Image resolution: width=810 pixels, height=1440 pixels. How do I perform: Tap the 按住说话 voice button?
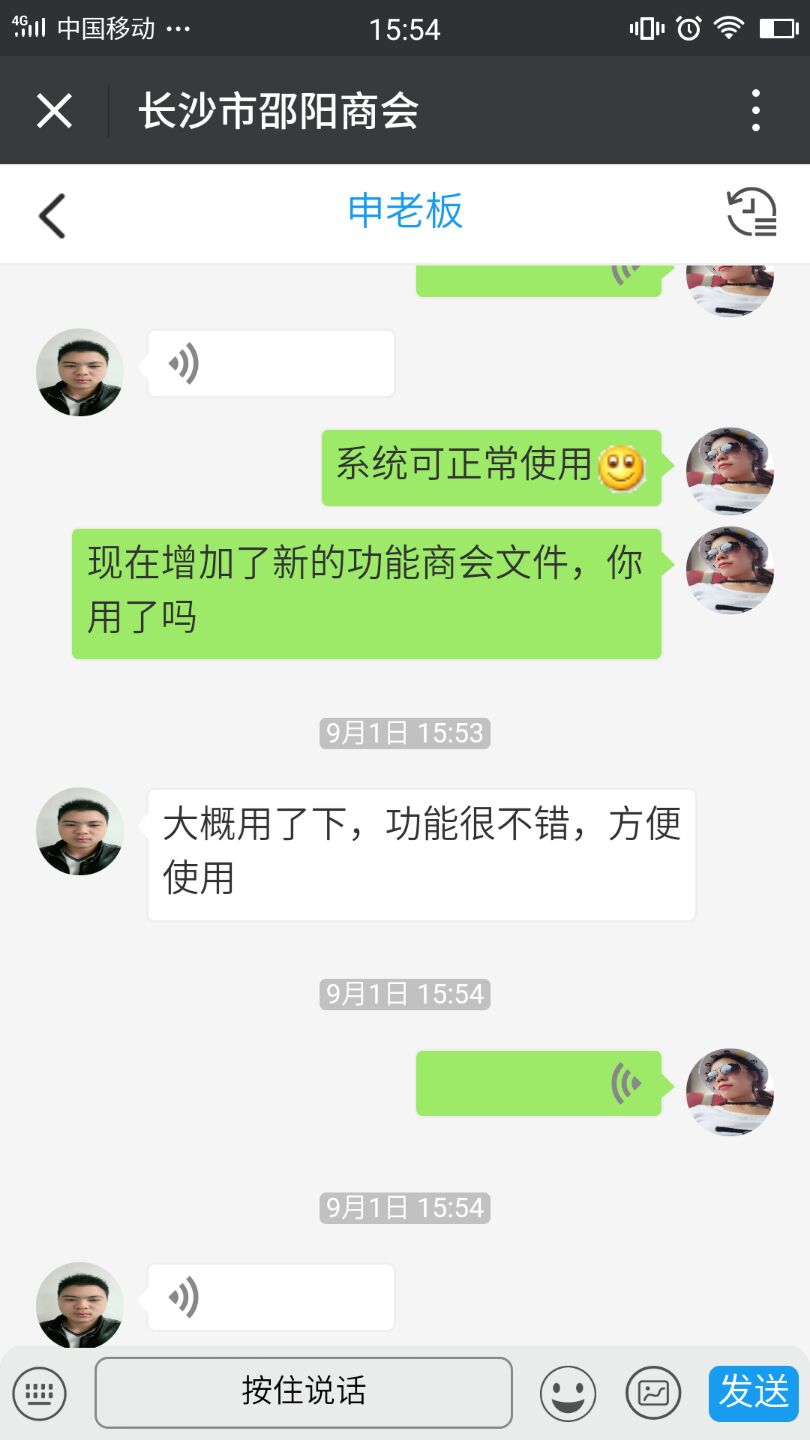(303, 1392)
